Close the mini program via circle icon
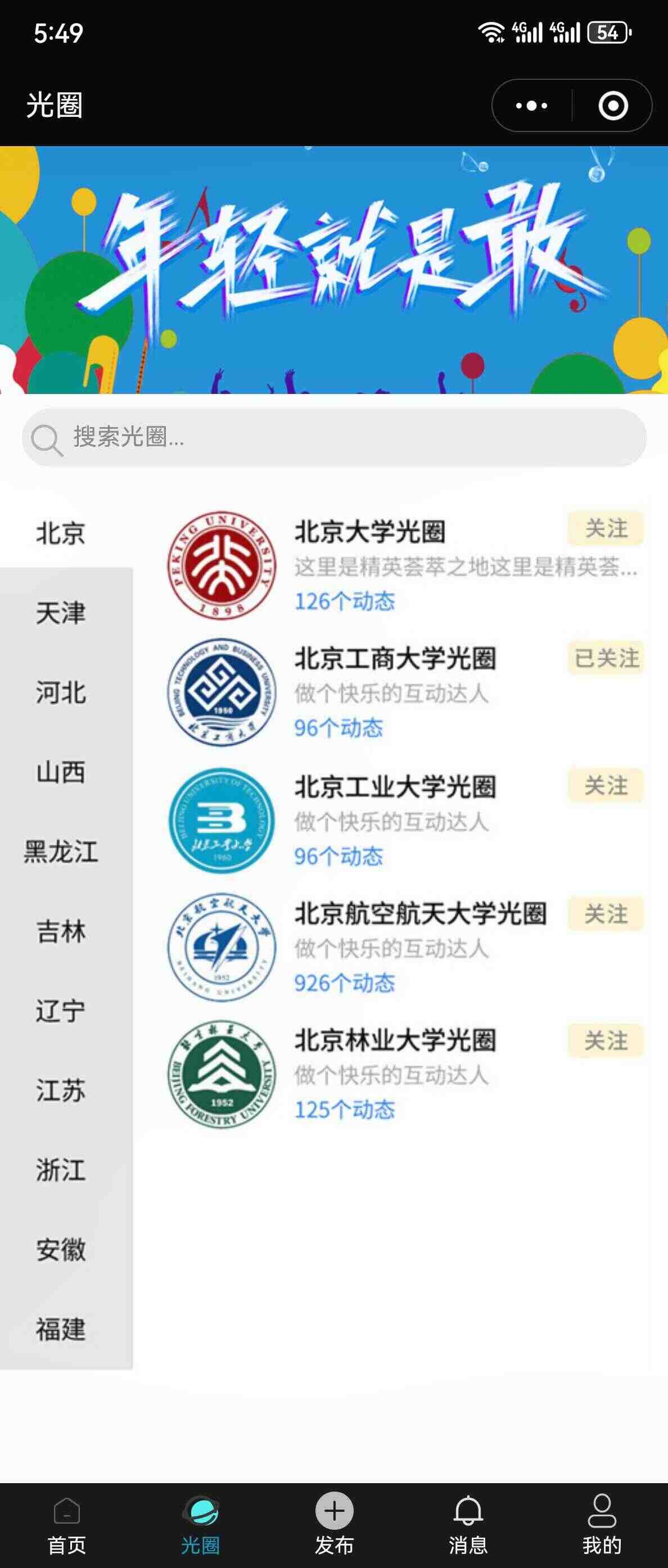Screen dimensions: 668x1568 (x=612, y=105)
